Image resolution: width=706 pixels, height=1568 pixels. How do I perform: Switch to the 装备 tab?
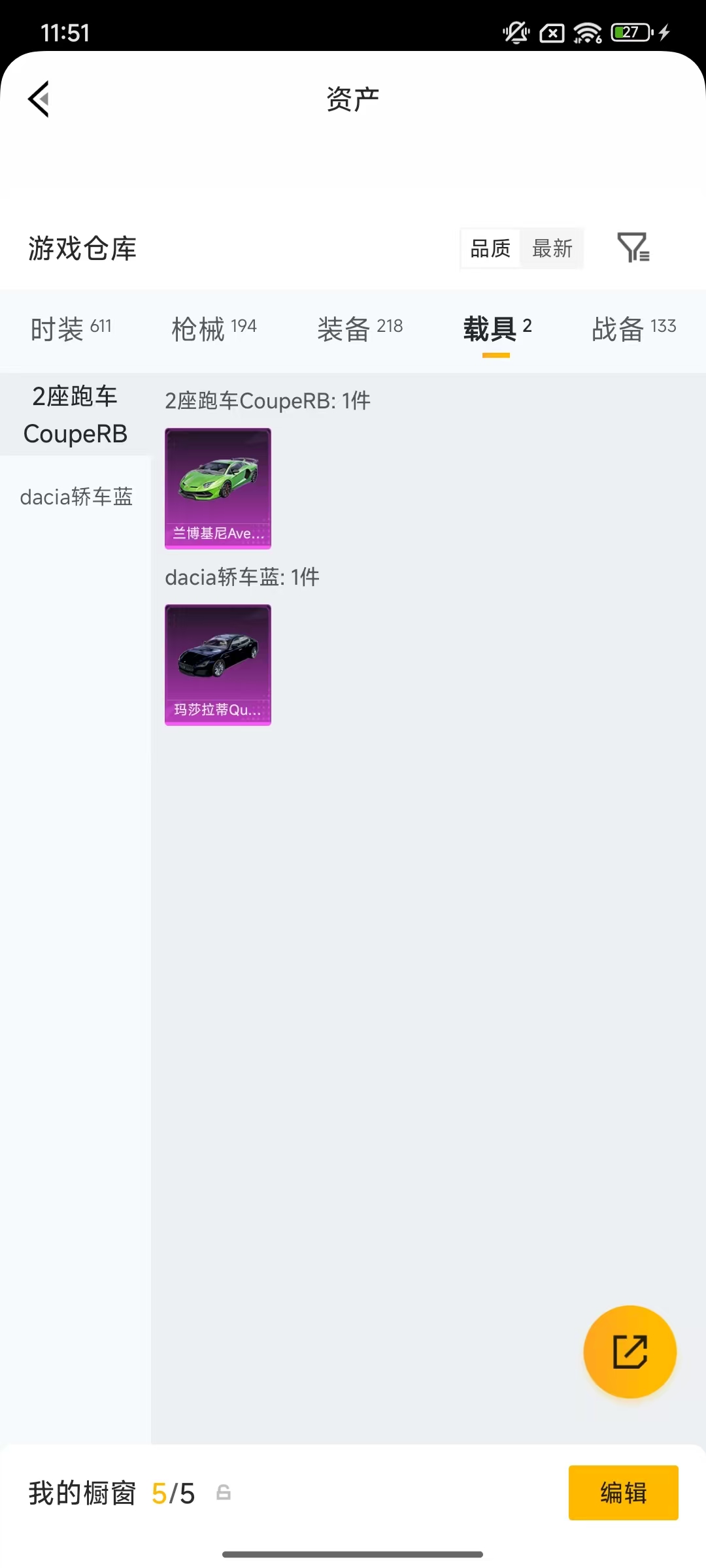[360, 329]
